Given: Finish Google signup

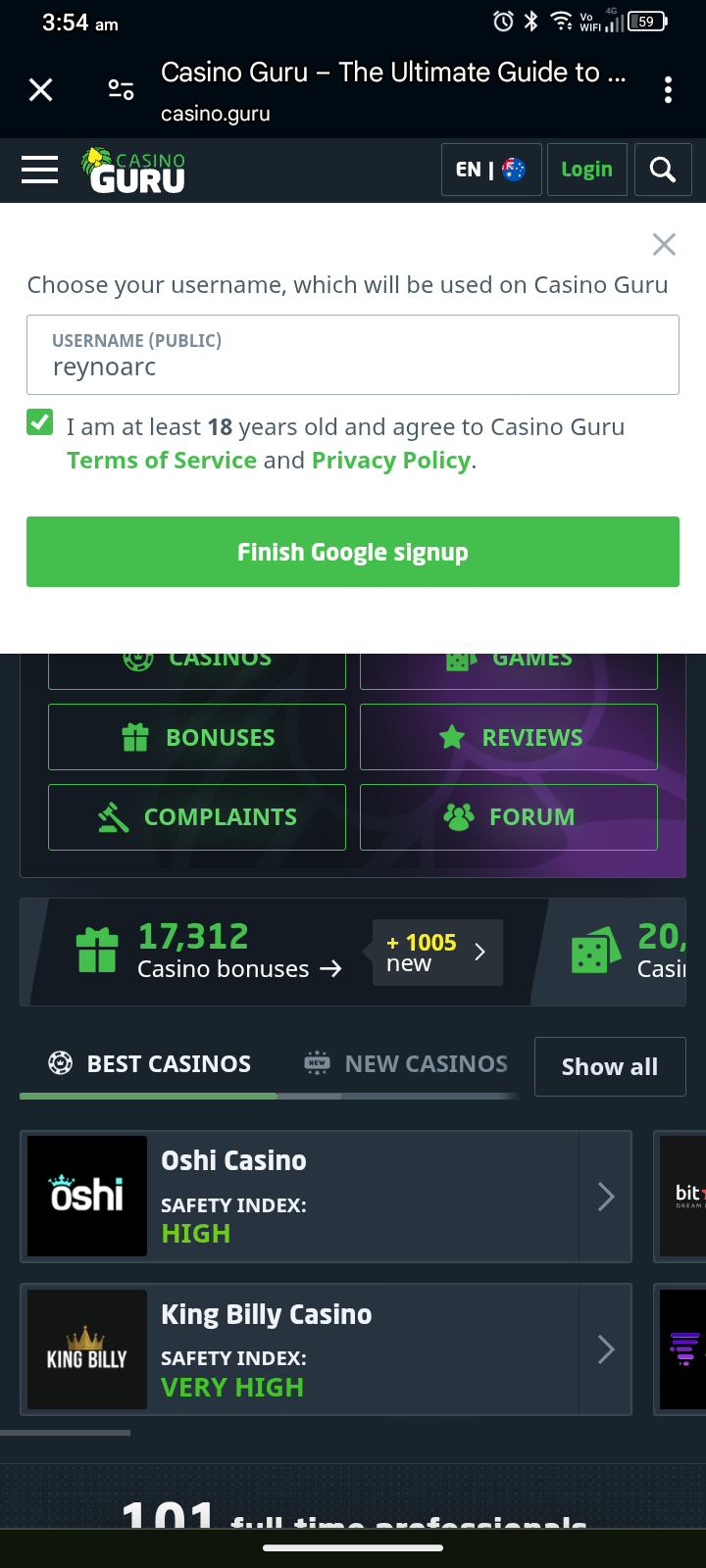Looking at the screenshot, I should (x=353, y=552).
